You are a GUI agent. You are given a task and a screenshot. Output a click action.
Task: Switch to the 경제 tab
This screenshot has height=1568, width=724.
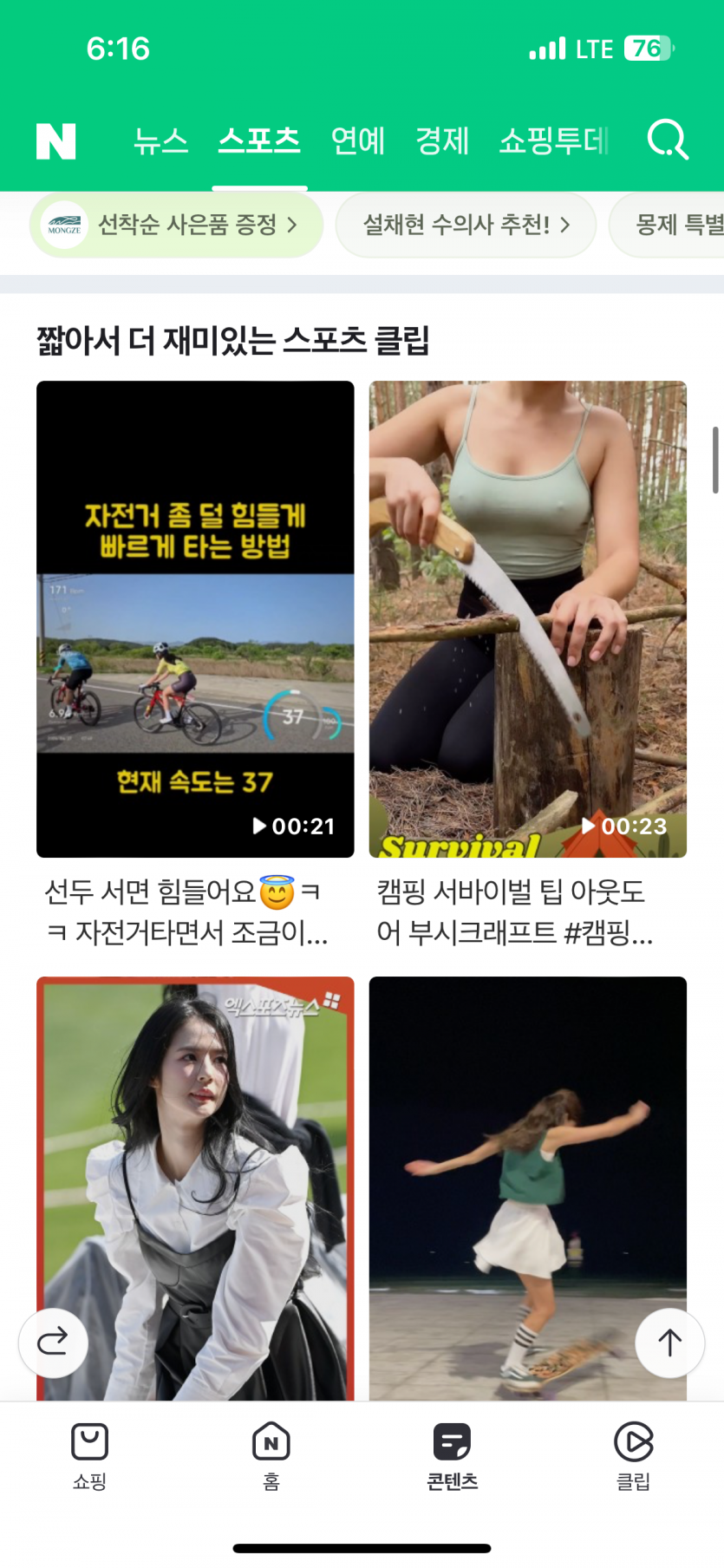(x=442, y=140)
